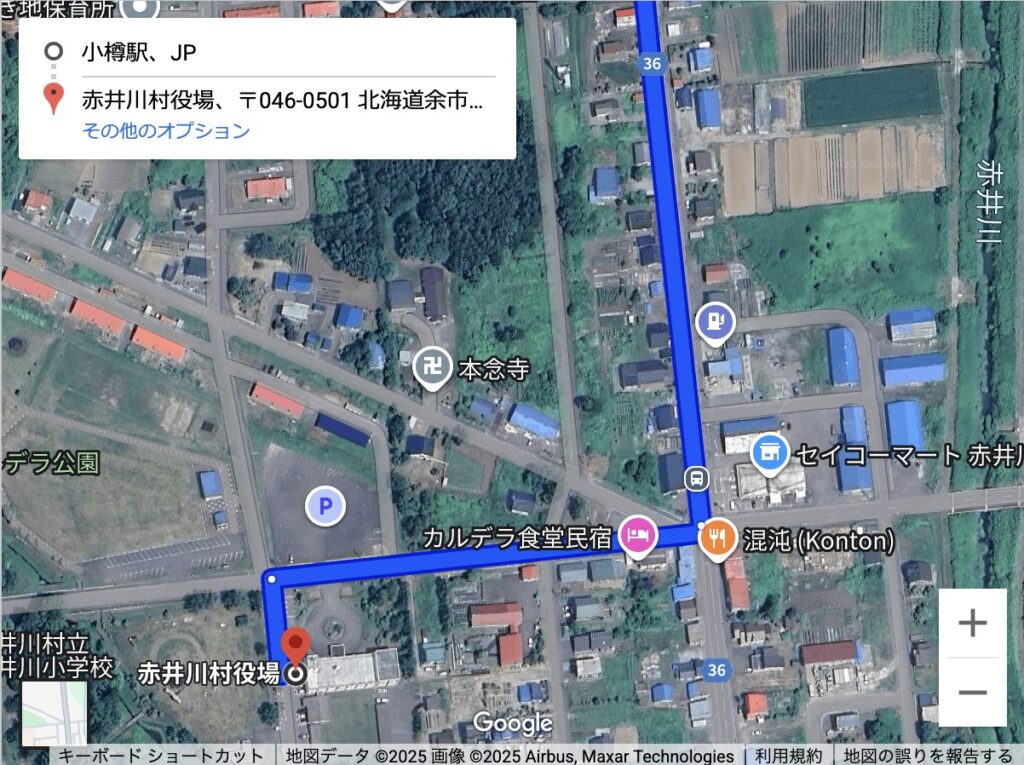Zoom in on the map
The height and width of the screenshot is (765, 1024).
(x=972, y=623)
